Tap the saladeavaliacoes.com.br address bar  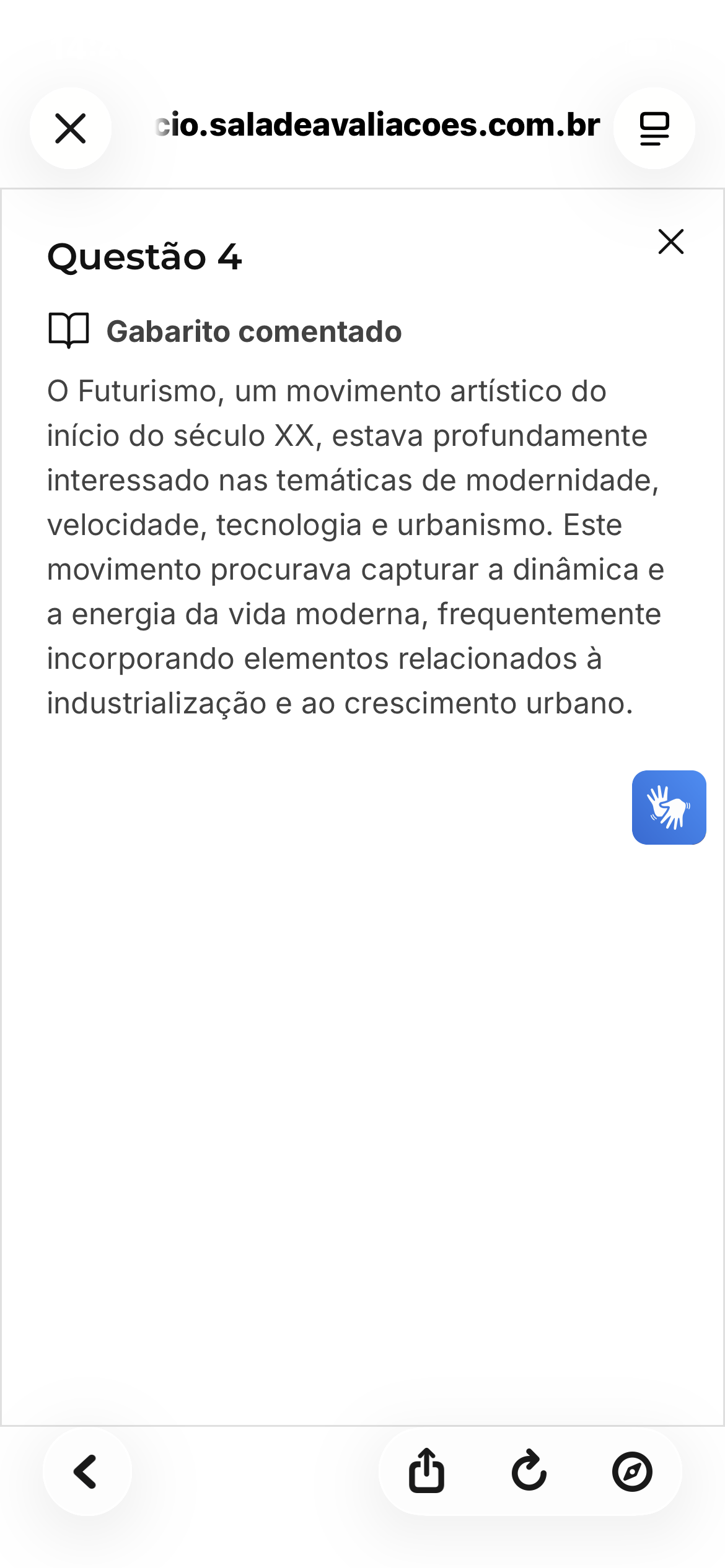(377, 126)
